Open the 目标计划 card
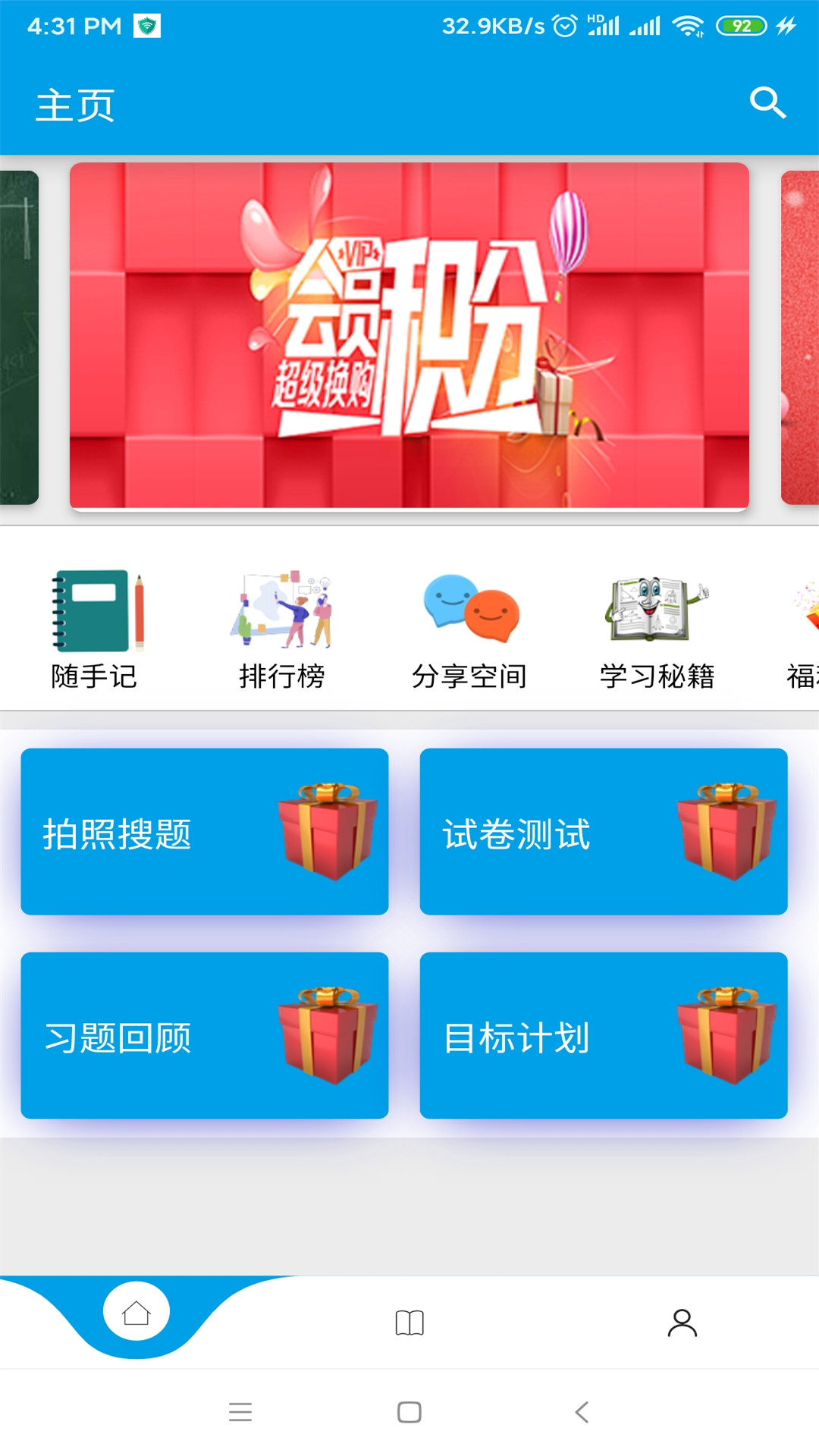 tap(604, 1035)
